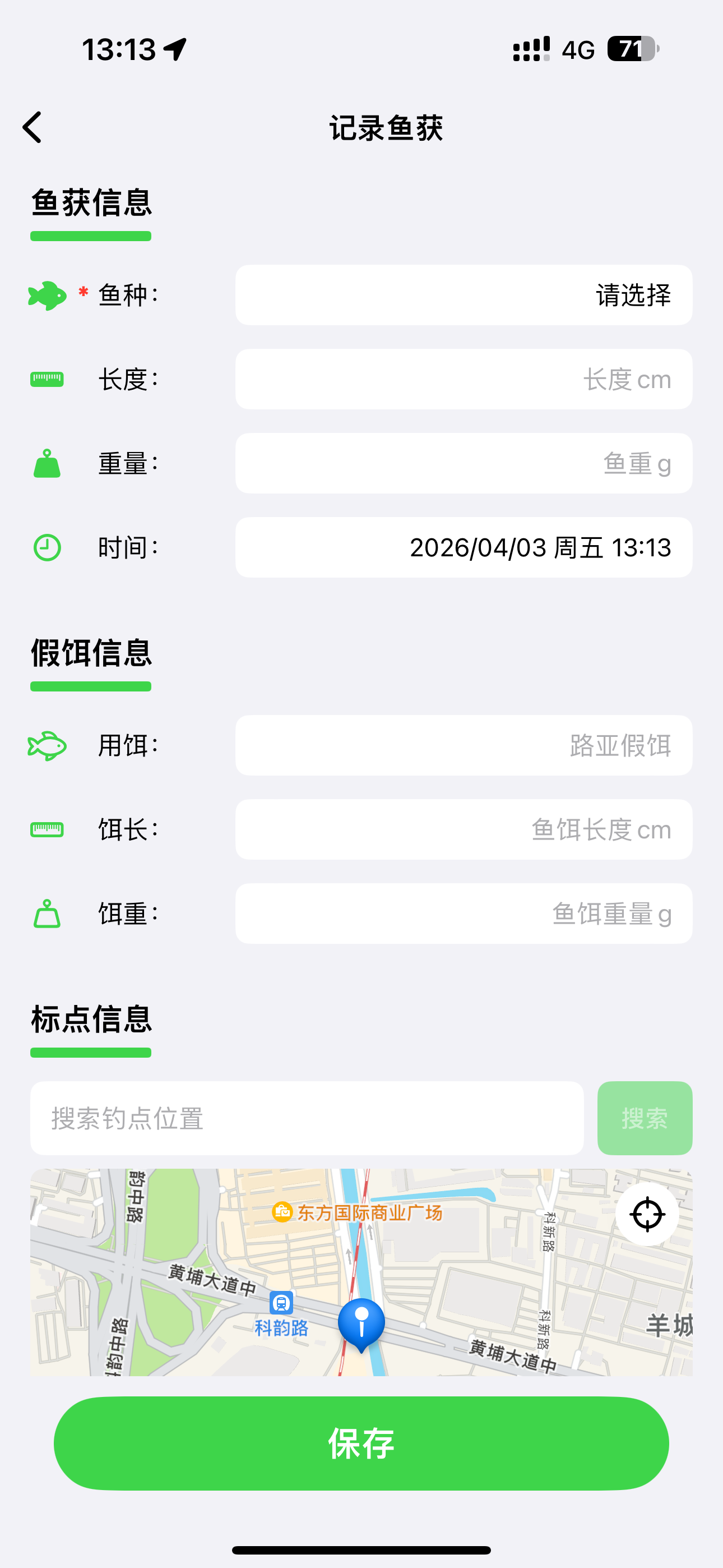723x1568 pixels.
Task: Click the 鱼获信息 section heading
Action: [91, 204]
